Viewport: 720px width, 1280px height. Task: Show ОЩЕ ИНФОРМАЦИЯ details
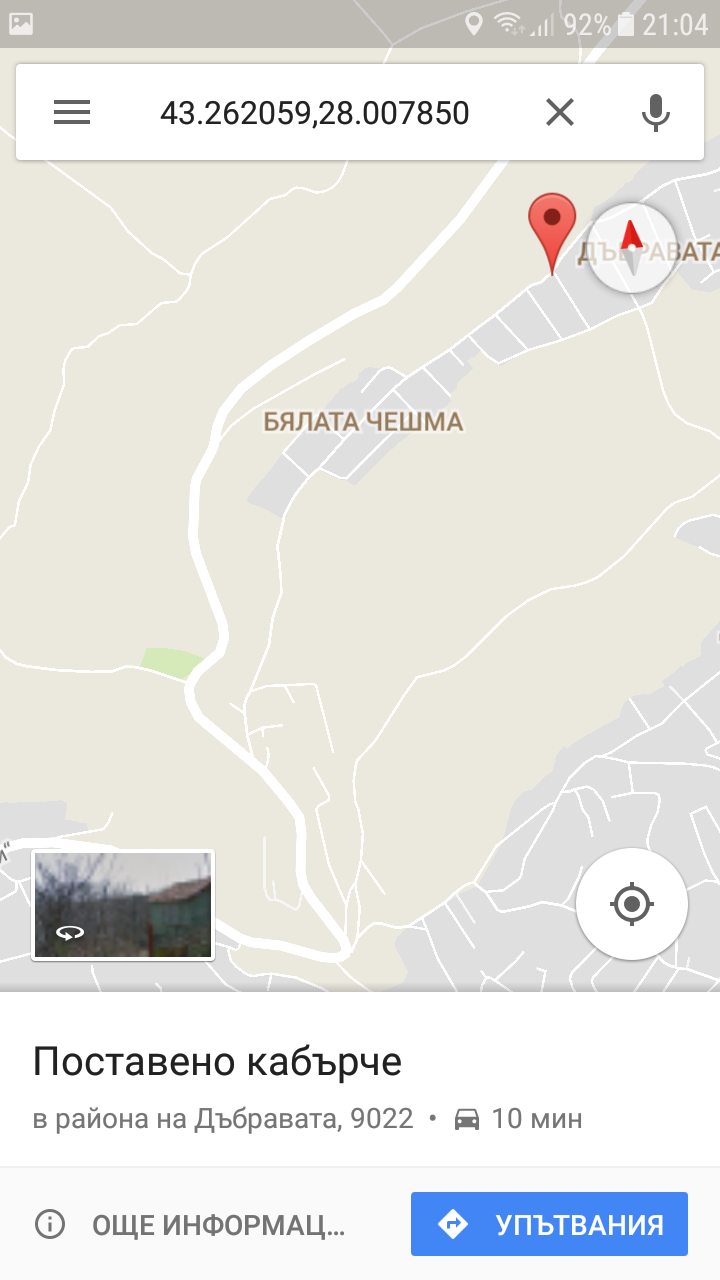[190, 1224]
